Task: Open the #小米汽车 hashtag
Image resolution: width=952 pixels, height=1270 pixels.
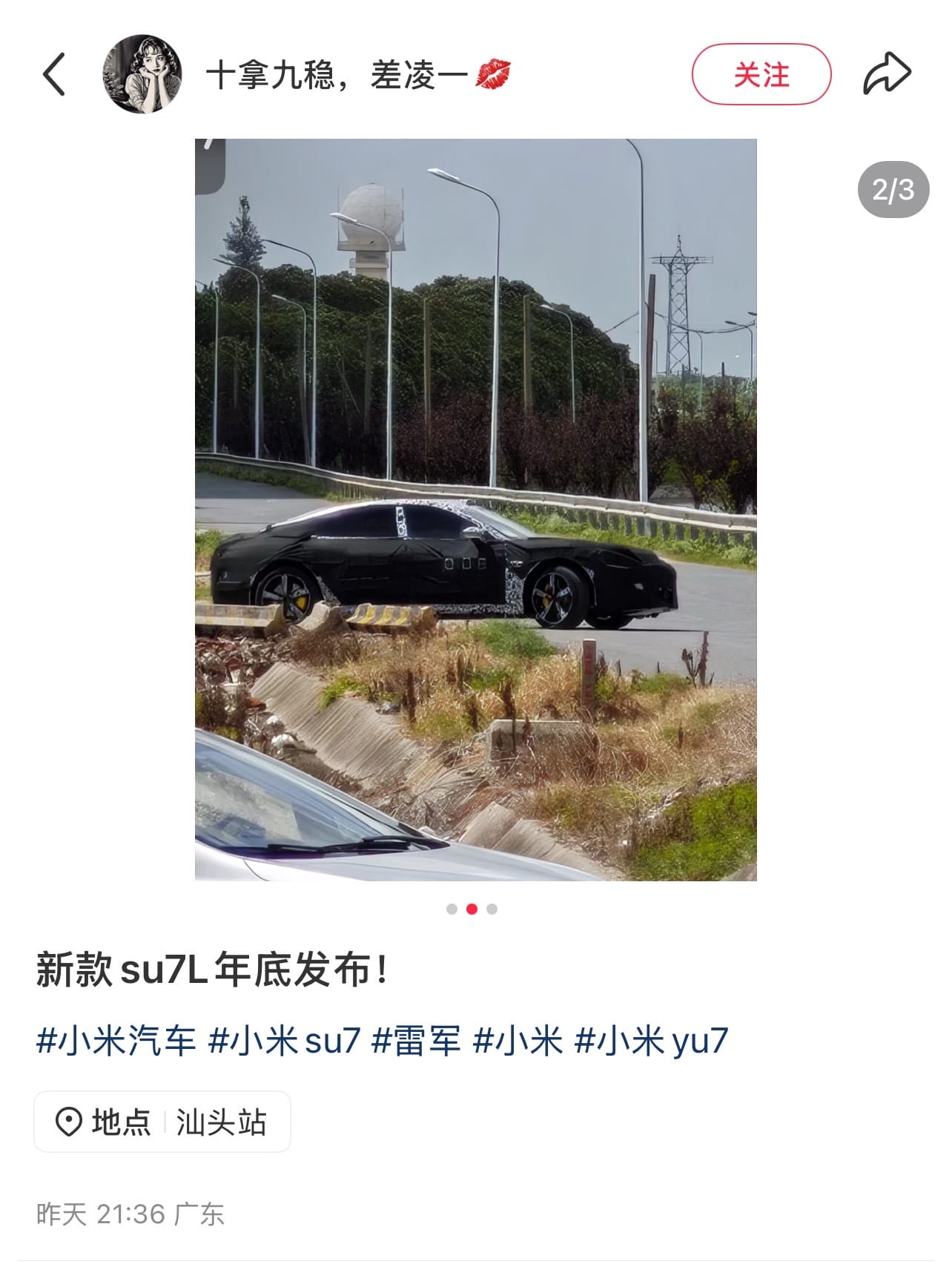Action: click(x=116, y=1041)
